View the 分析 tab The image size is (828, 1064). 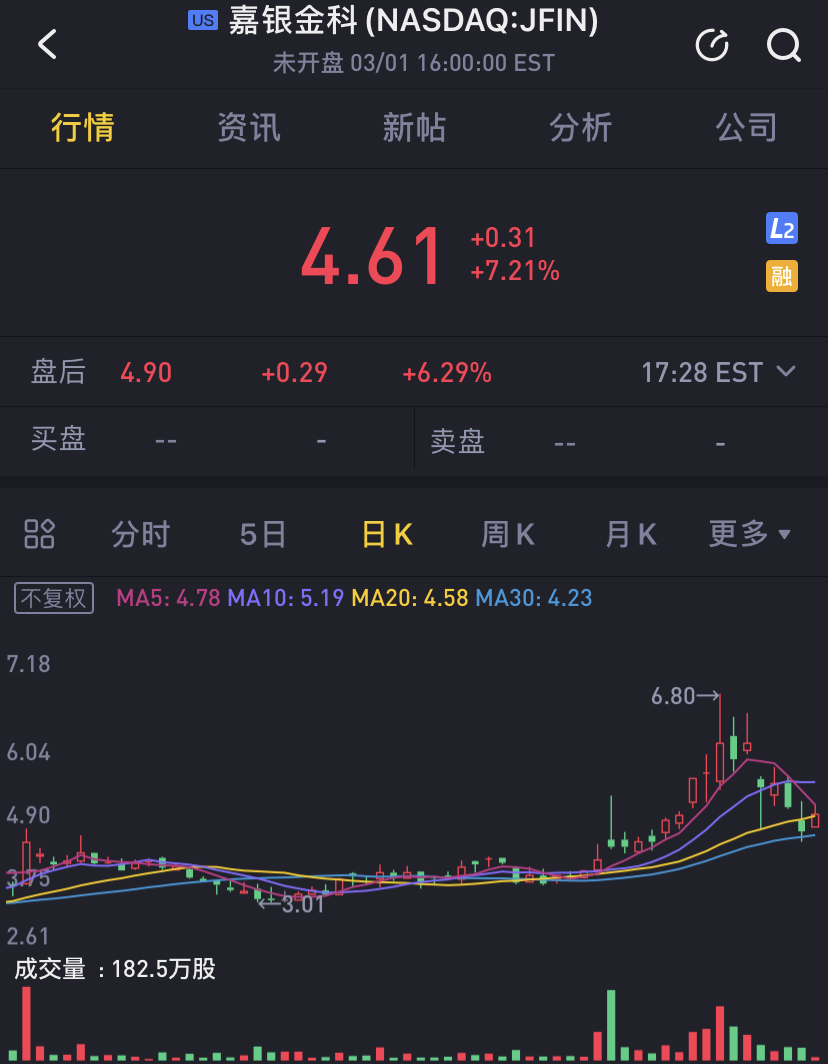click(x=580, y=128)
